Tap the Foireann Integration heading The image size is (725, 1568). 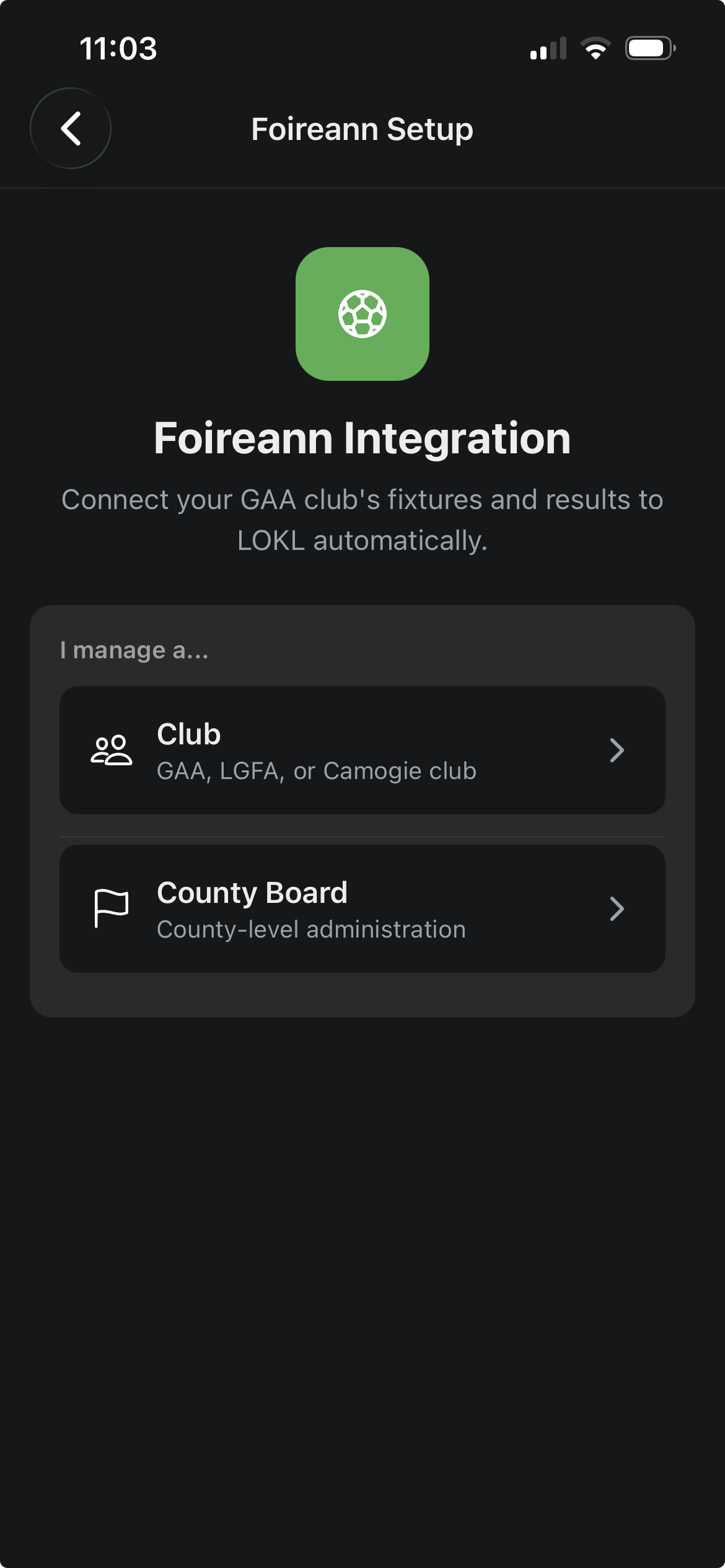pos(362,439)
